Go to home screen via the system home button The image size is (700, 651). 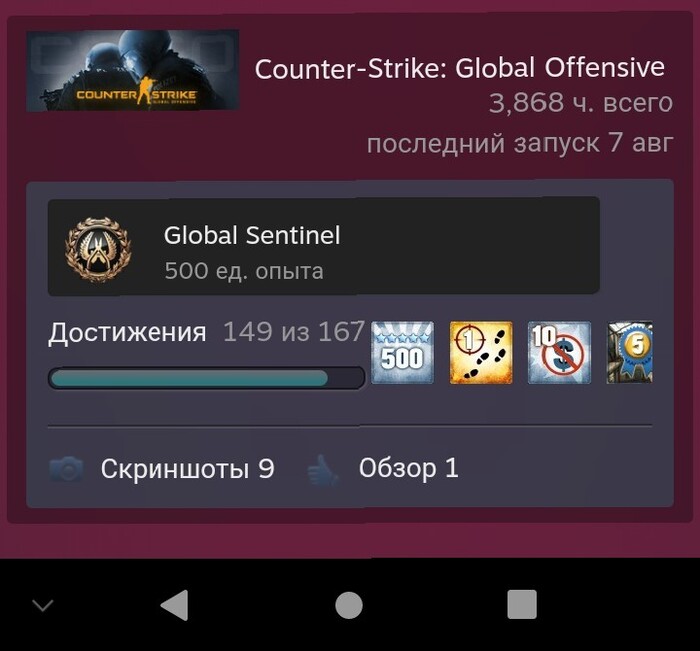(348, 604)
